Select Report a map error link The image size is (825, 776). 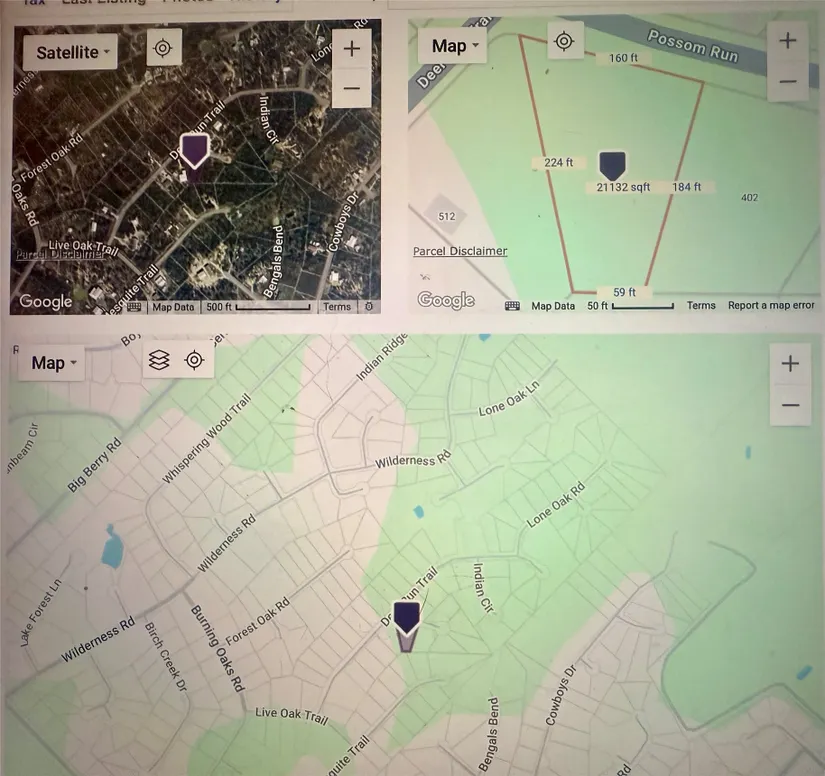point(771,305)
